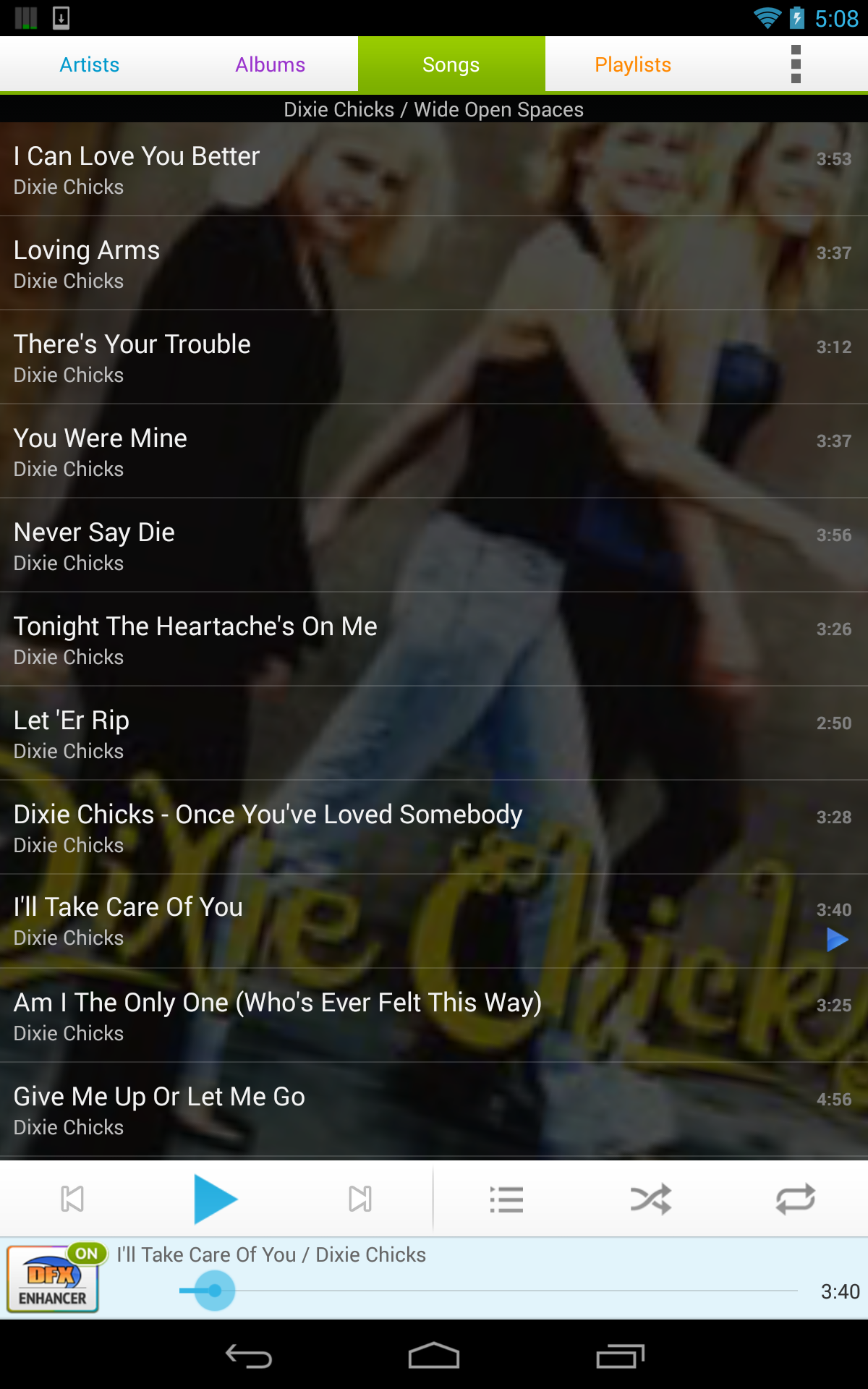Skip to the previous track
Image resolution: width=868 pixels, height=1389 pixels.
click(72, 1199)
